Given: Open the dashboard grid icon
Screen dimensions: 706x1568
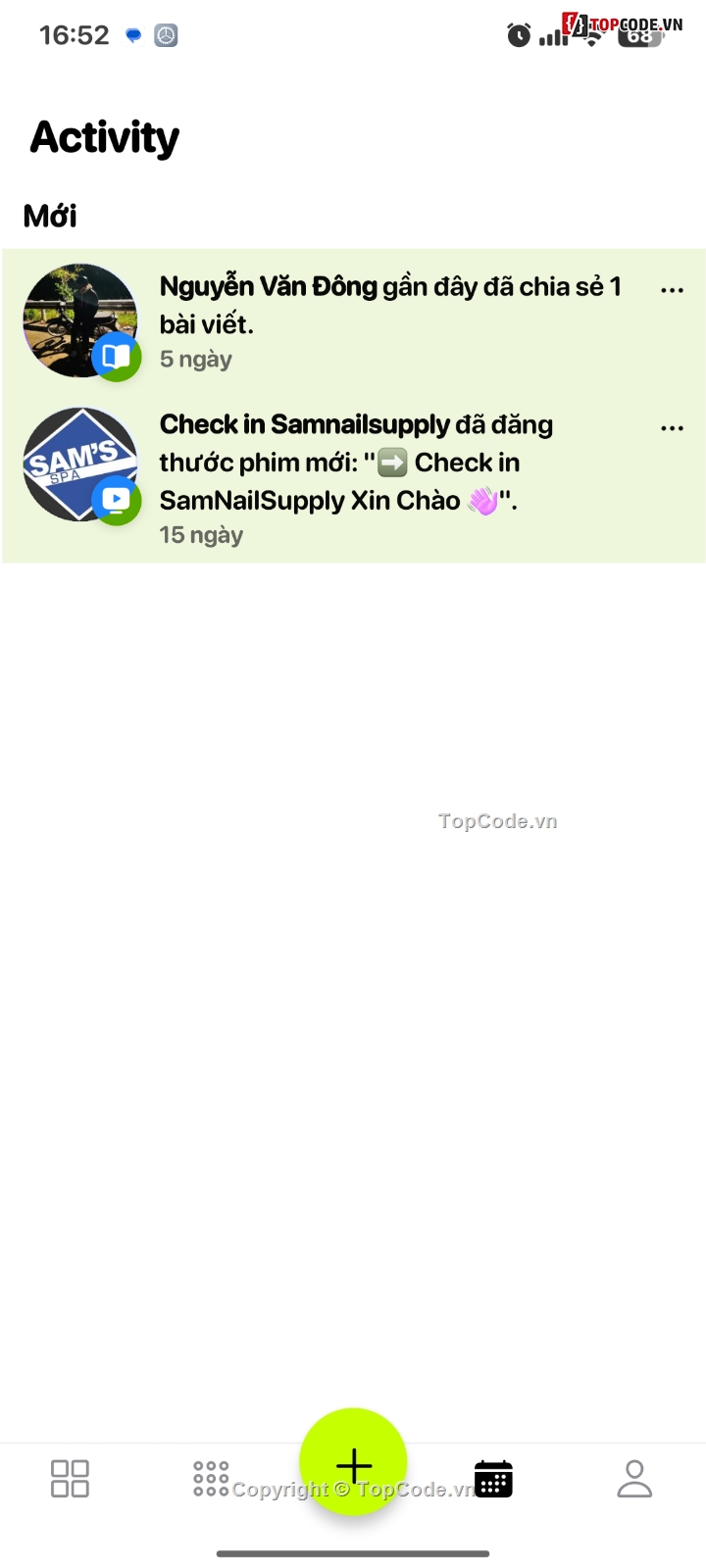Looking at the screenshot, I should pyautogui.click(x=69, y=1478).
